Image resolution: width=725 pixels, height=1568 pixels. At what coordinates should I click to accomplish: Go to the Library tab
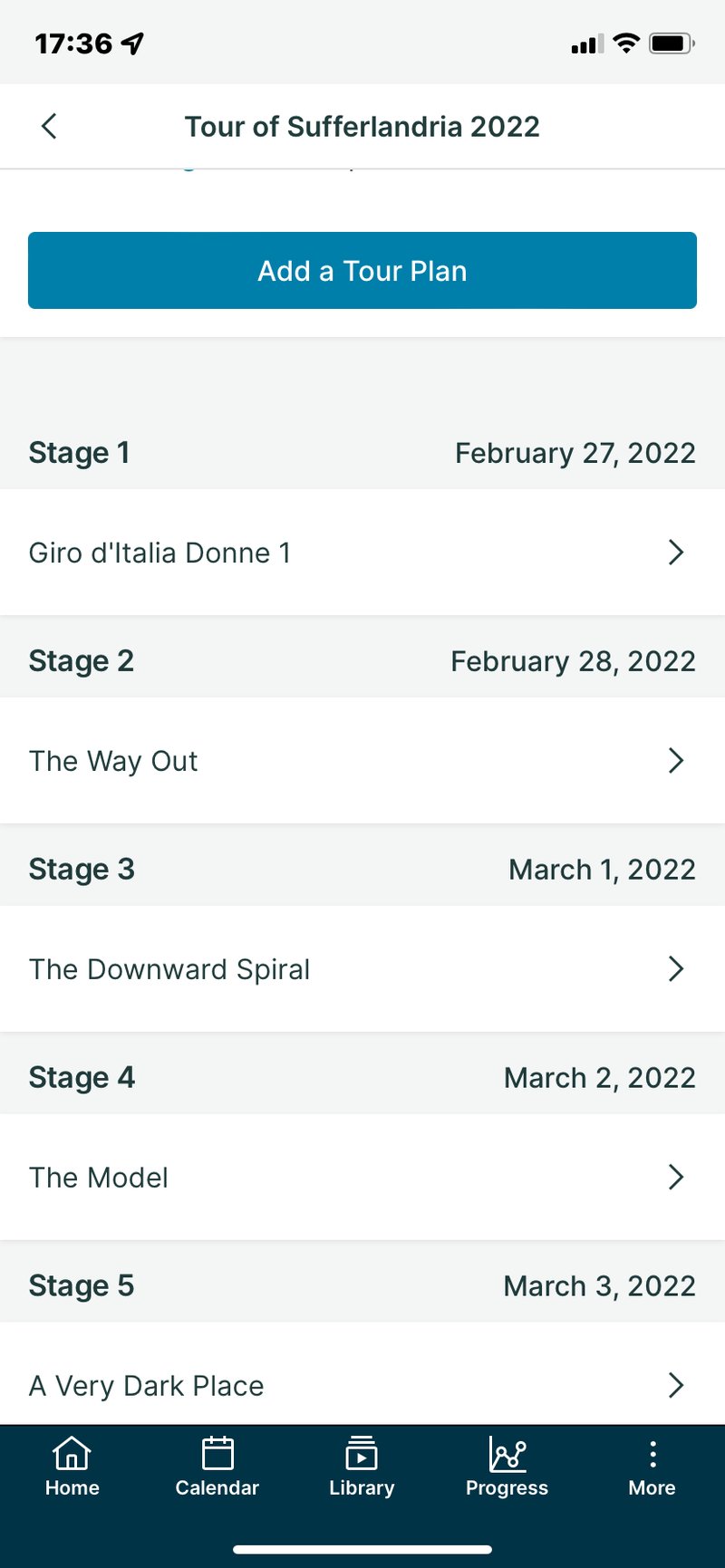click(x=362, y=1467)
